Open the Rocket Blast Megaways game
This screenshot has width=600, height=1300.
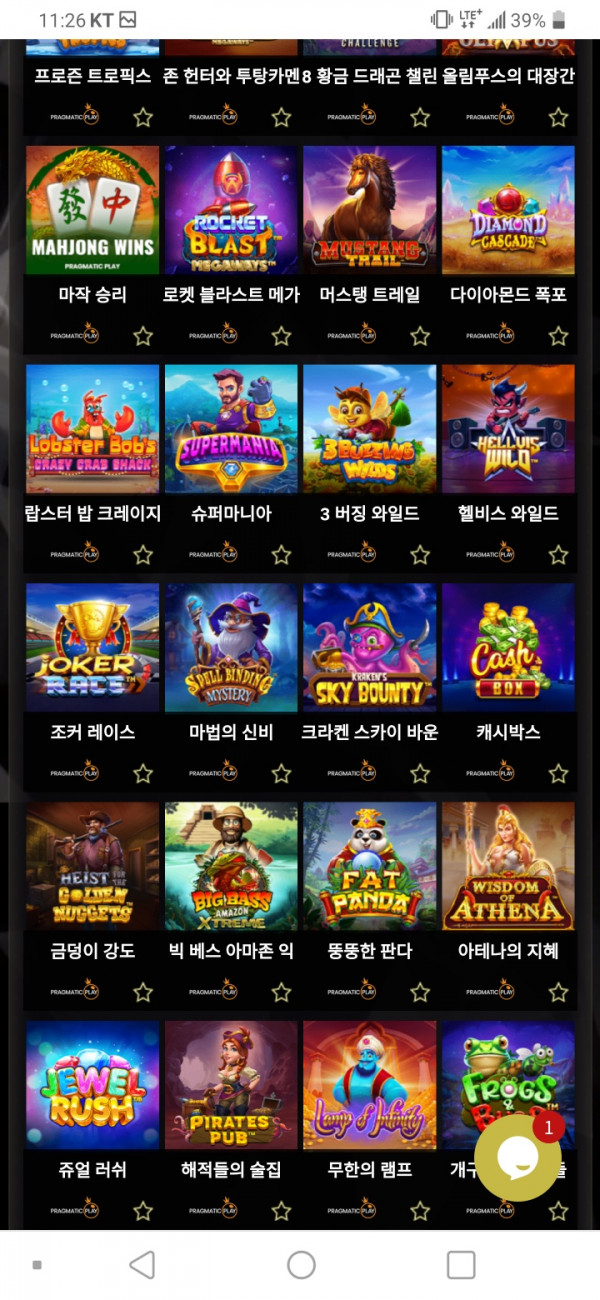pyautogui.click(x=231, y=210)
